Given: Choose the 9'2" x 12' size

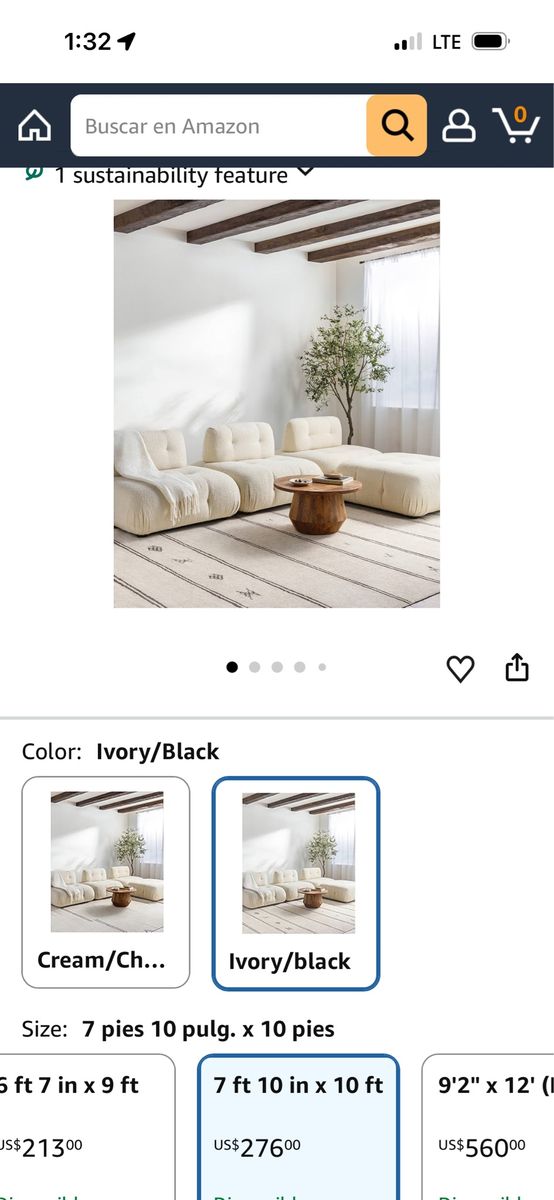Looking at the screenshot, I should (488, 1127).
